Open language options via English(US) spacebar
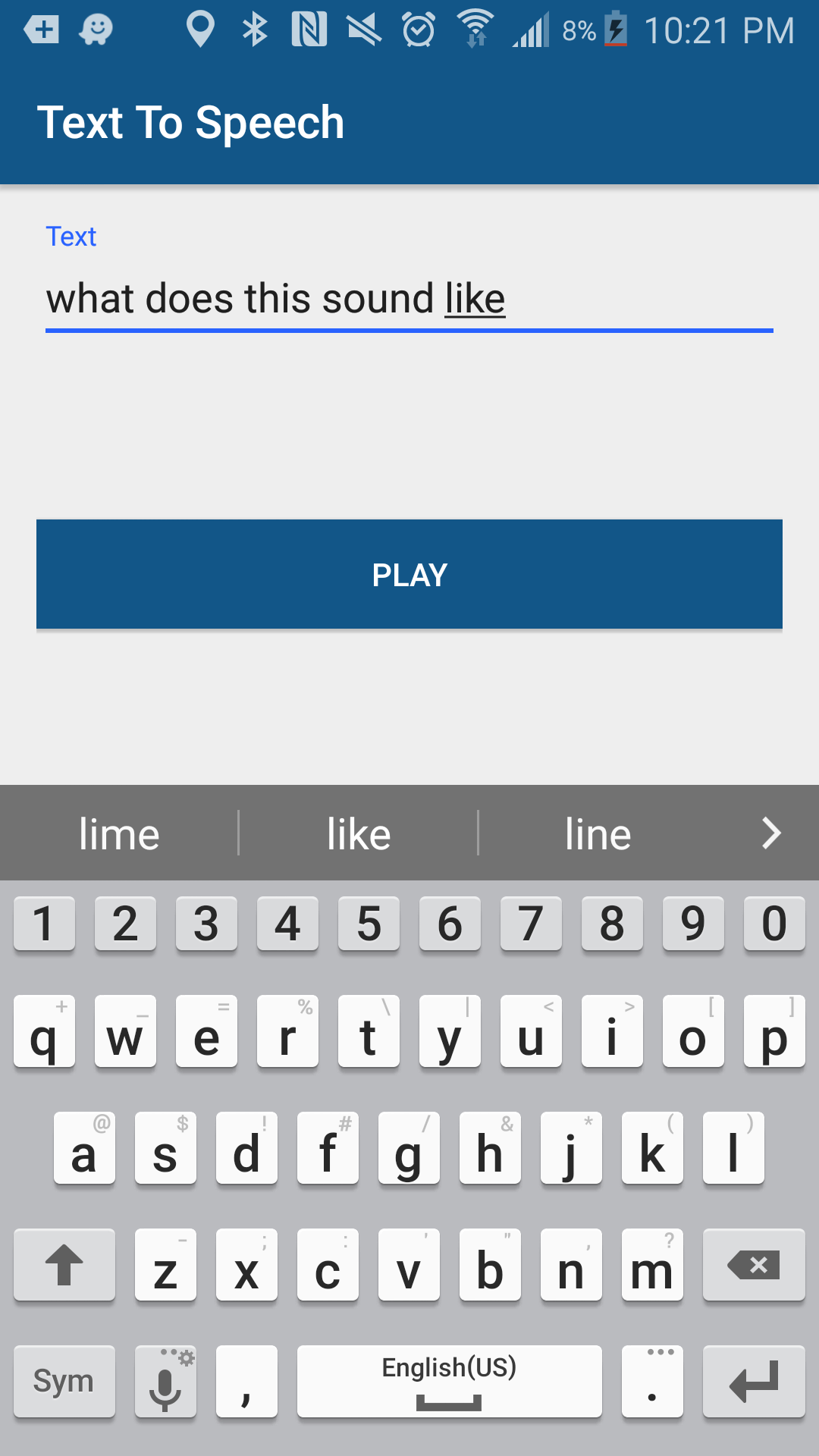Viewport: 819px width, 1456px height. tap(449, 1380)
